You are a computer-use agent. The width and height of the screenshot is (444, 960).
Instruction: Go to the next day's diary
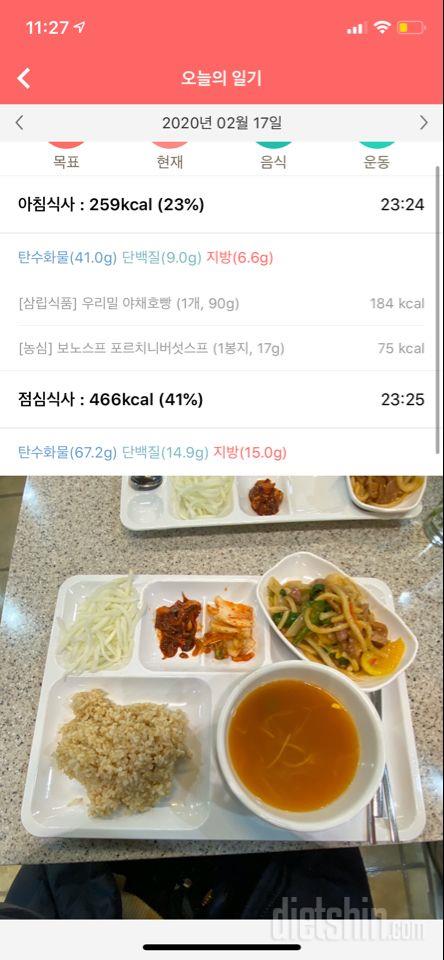pyautogui.click(x=424, y=122)
